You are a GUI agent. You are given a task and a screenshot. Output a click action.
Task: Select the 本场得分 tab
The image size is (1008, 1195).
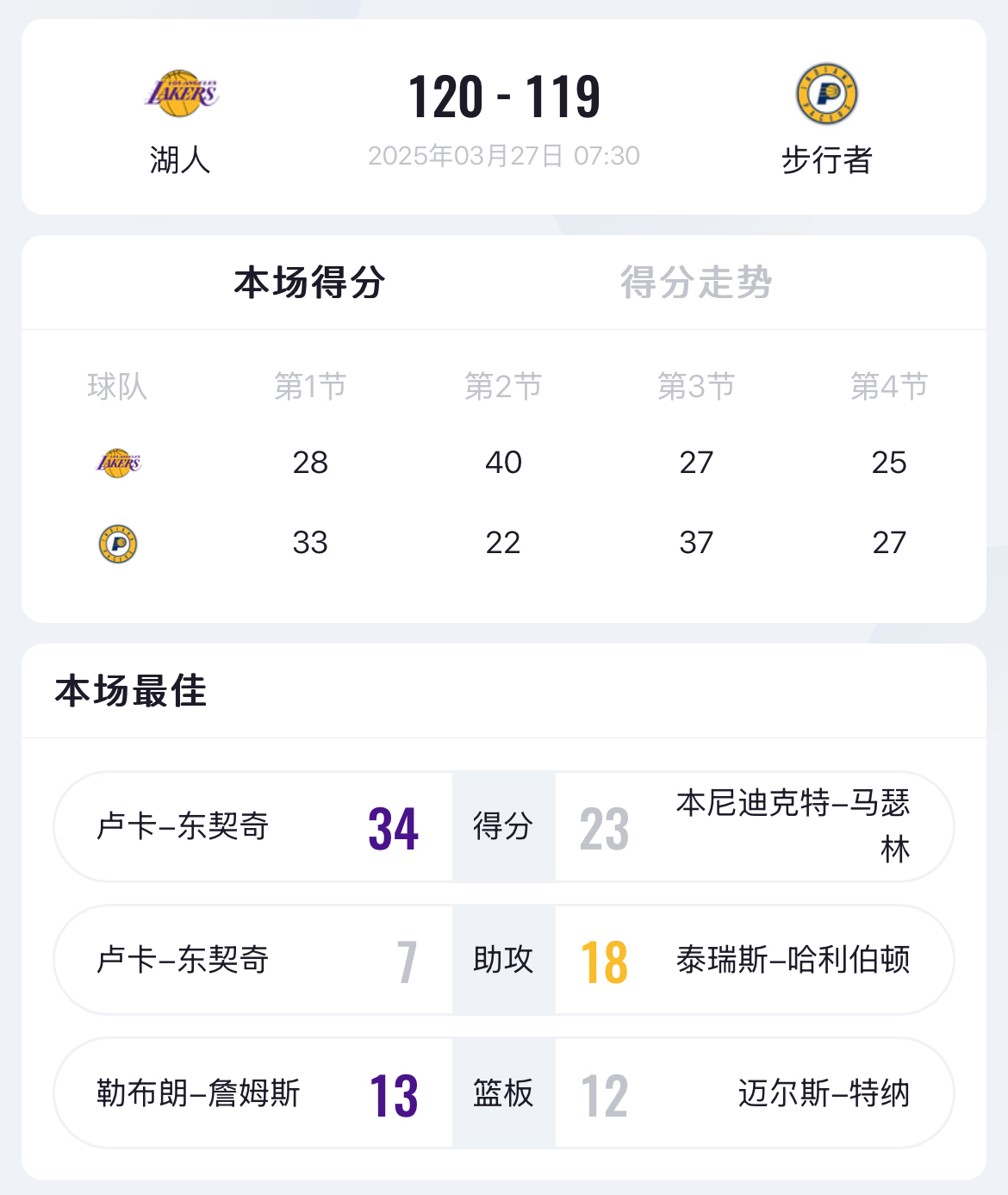point(310,283)
